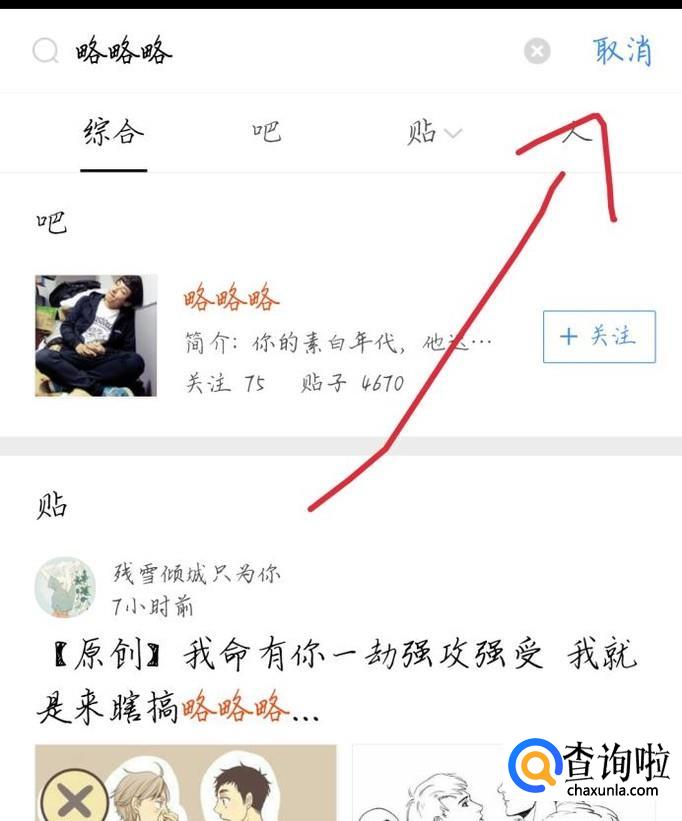Cancel the search with 取消
The height and width of the screenshot is (821, 682).
[623, 51]
